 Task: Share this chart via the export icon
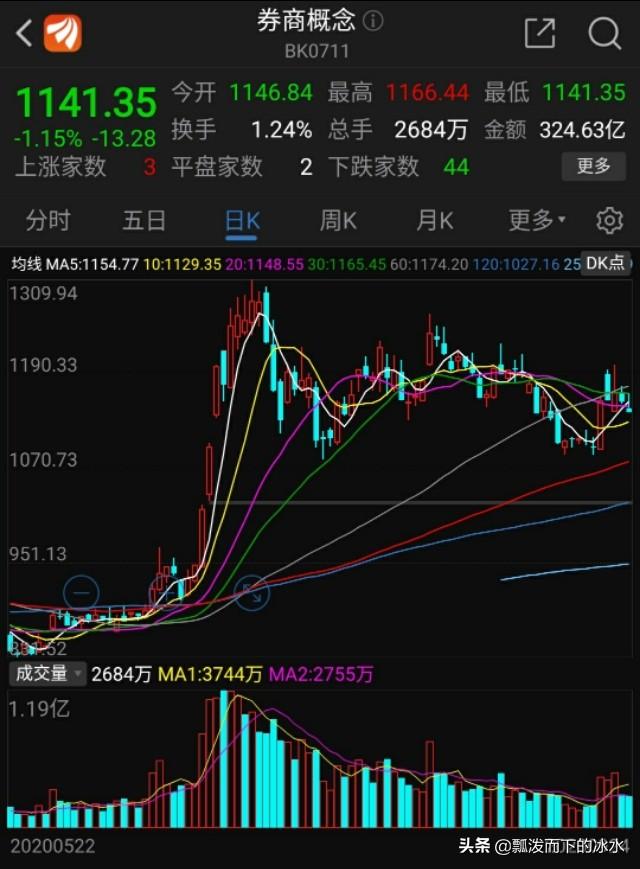(x=539, y=34)
